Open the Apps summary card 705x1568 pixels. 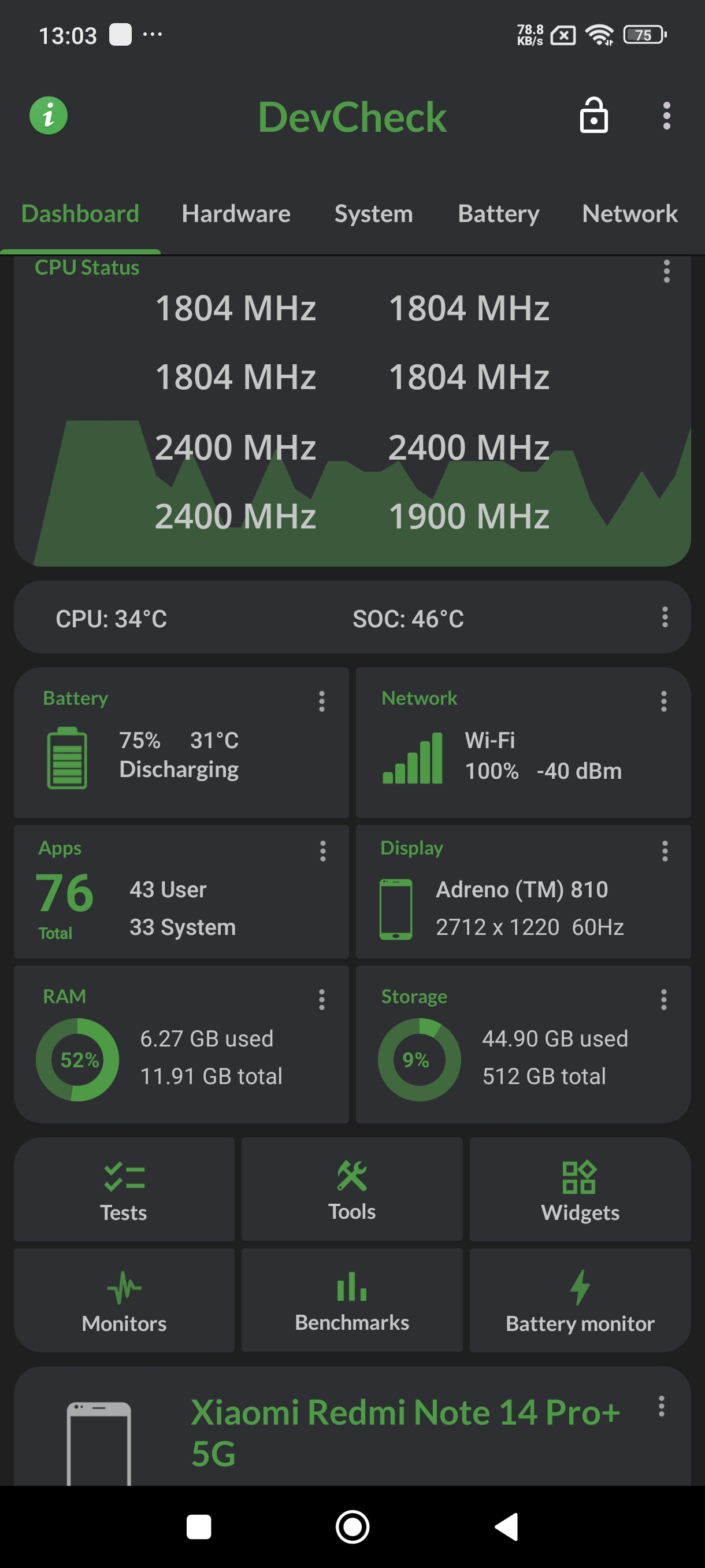tap(181, 892)
